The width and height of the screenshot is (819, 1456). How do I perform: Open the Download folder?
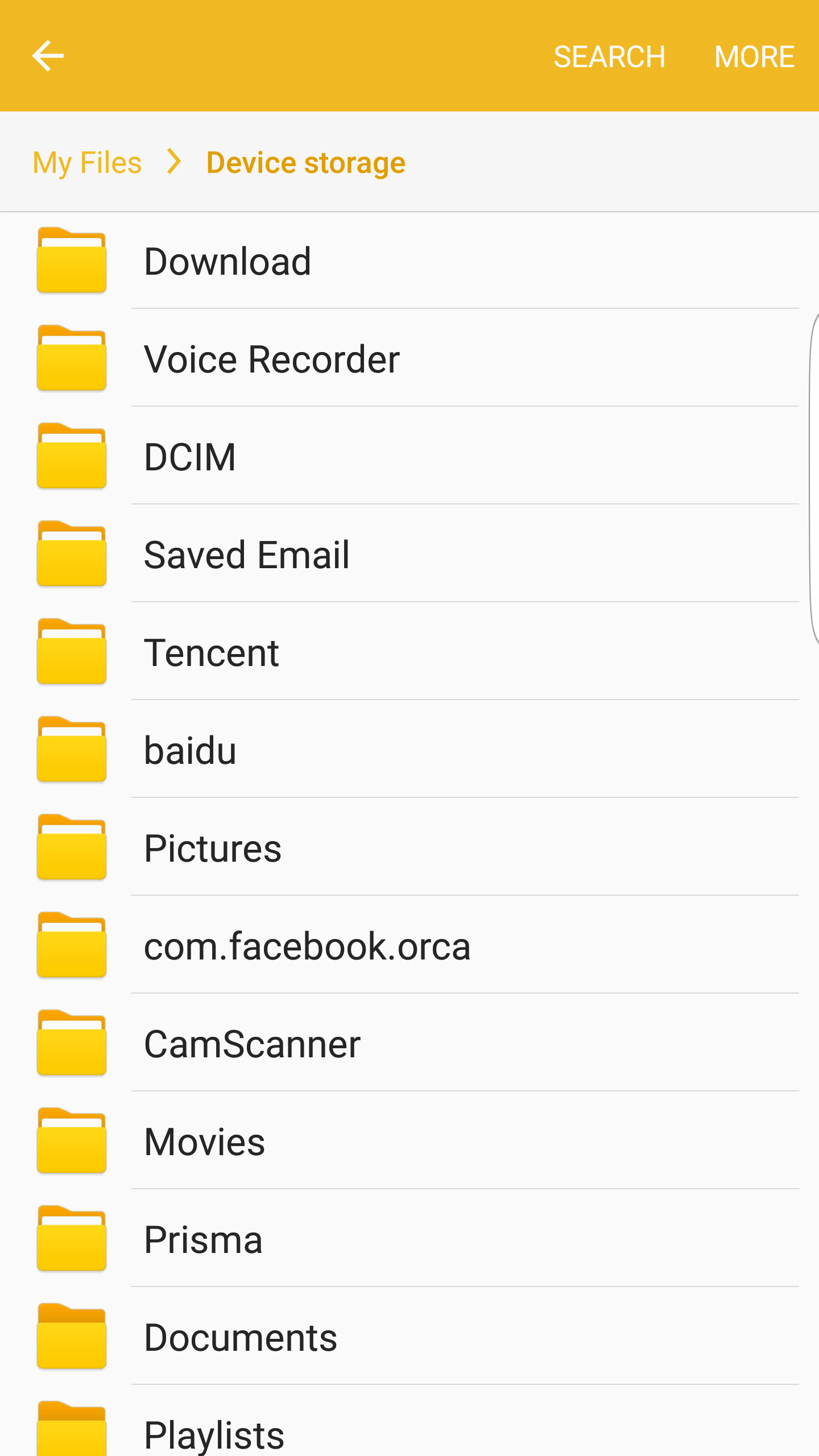[227, 262]
